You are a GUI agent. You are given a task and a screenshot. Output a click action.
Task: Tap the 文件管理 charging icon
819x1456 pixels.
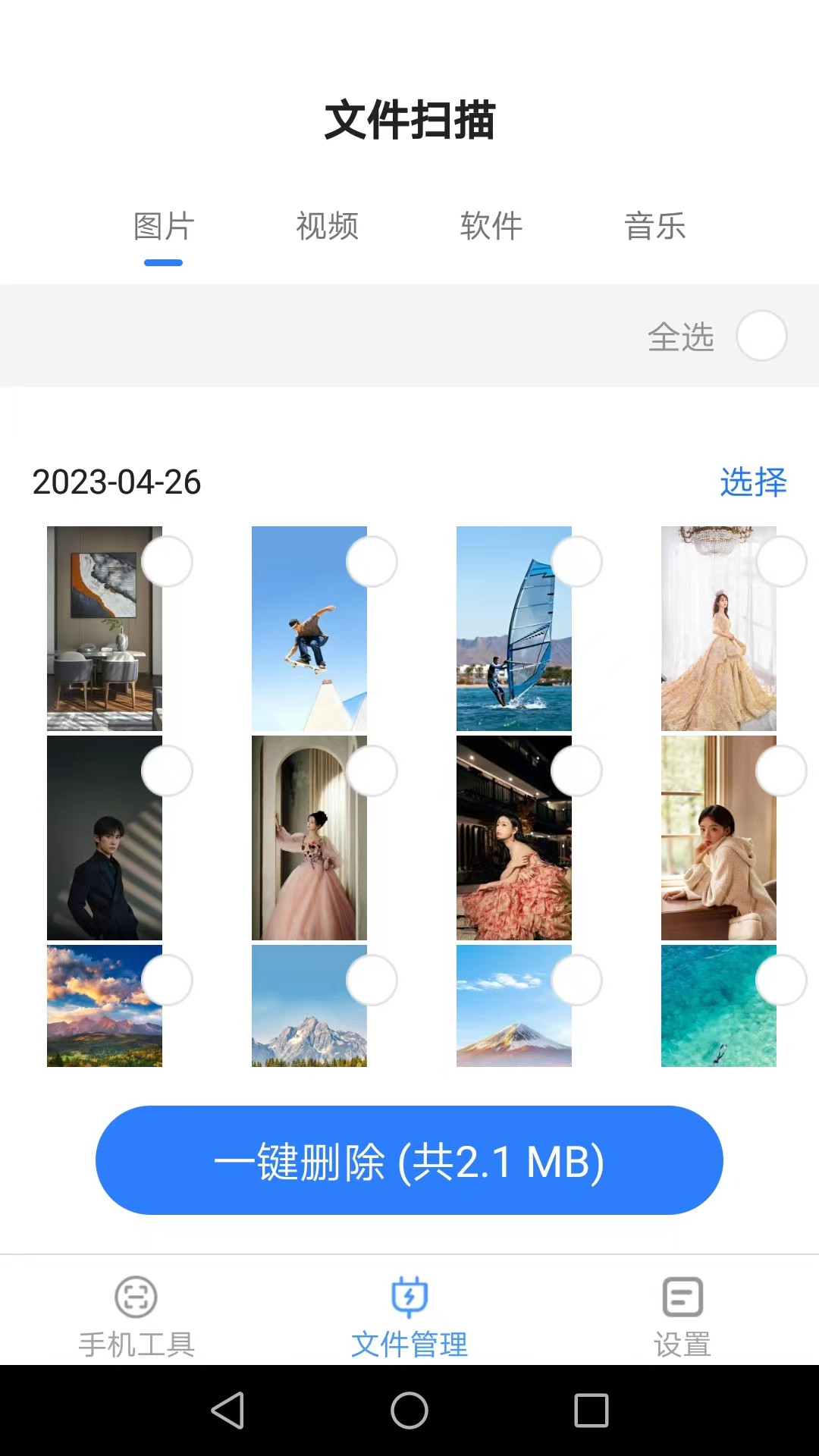(x=409, y=1297)
